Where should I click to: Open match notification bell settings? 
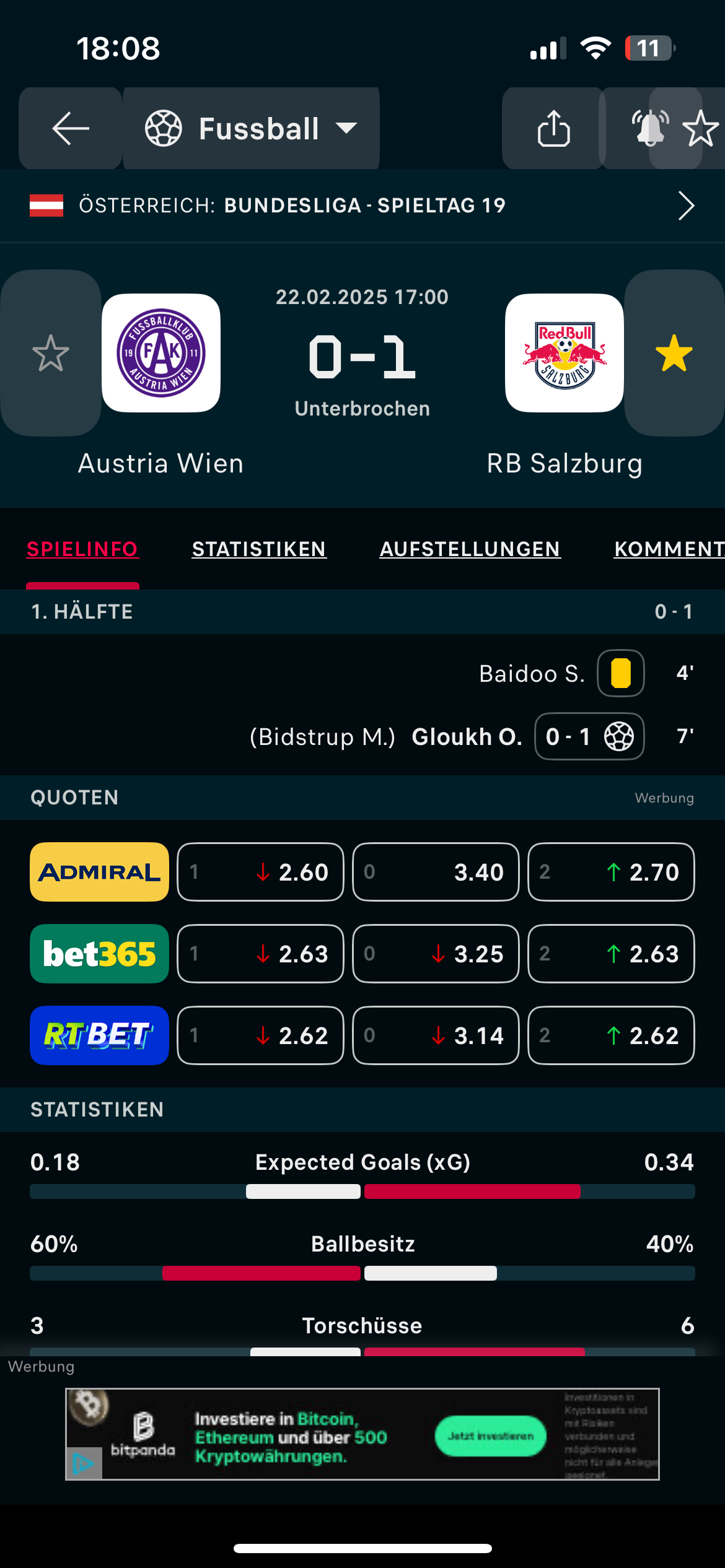(650, 128)
